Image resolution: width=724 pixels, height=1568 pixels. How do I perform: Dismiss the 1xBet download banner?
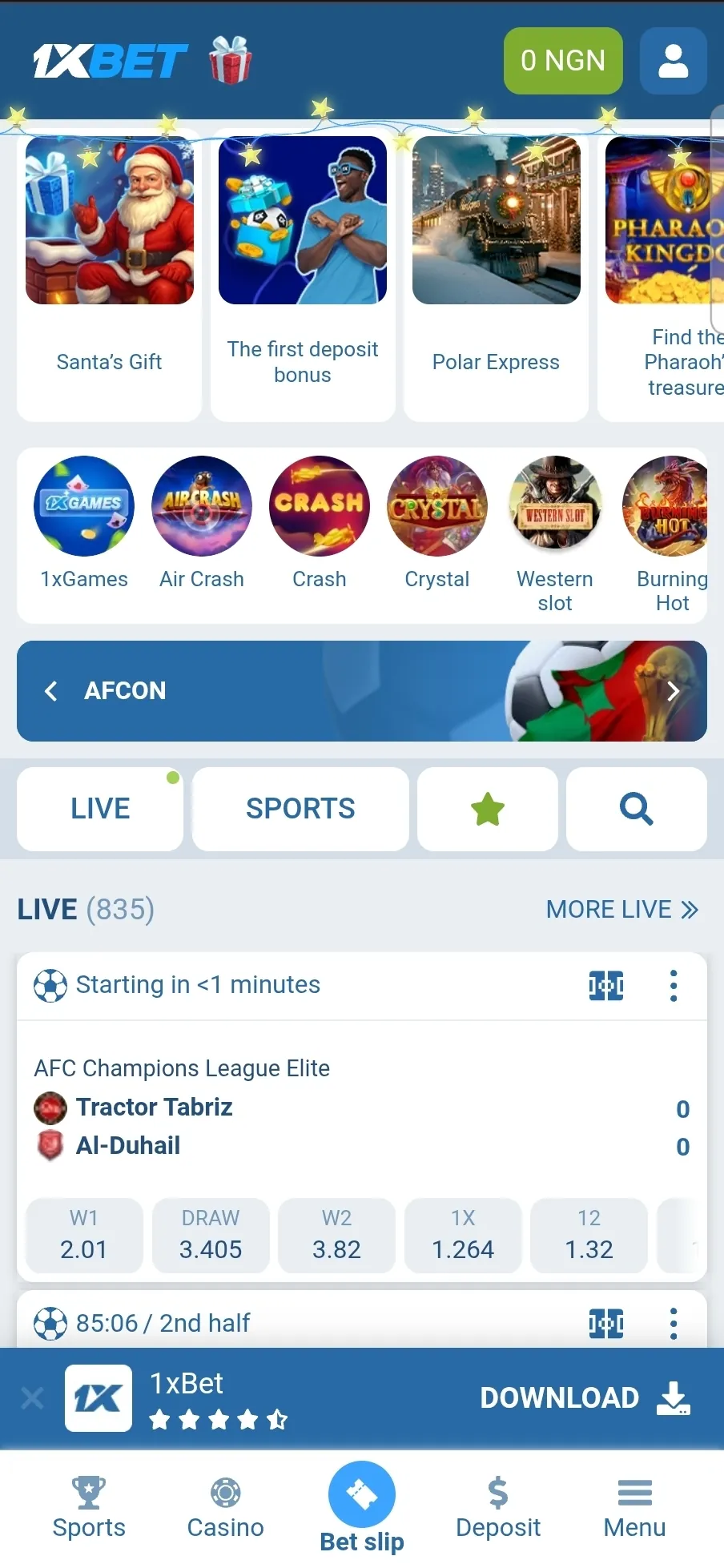pos(33,1398)
